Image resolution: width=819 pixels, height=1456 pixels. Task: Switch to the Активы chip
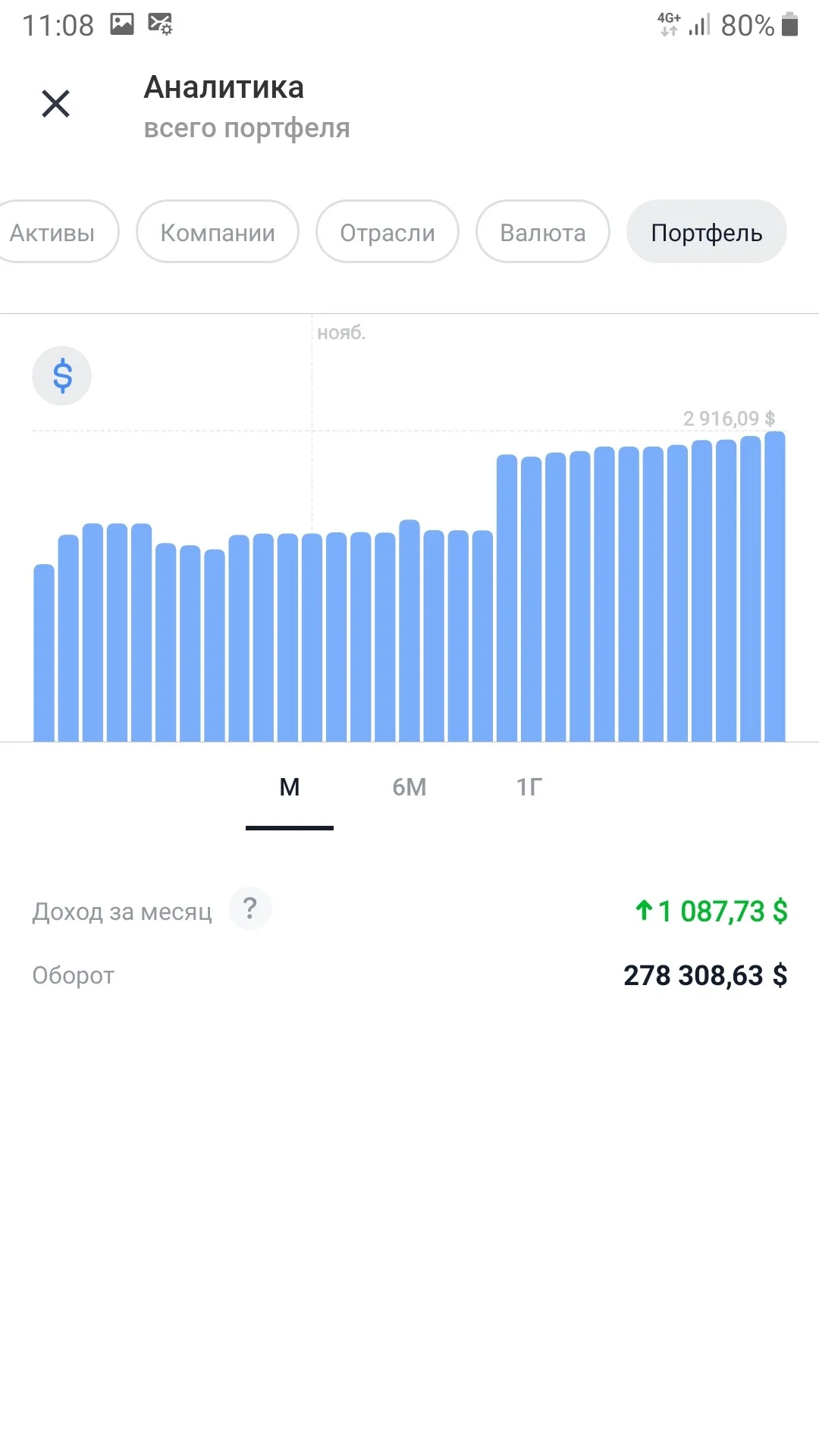coord(53,232)
